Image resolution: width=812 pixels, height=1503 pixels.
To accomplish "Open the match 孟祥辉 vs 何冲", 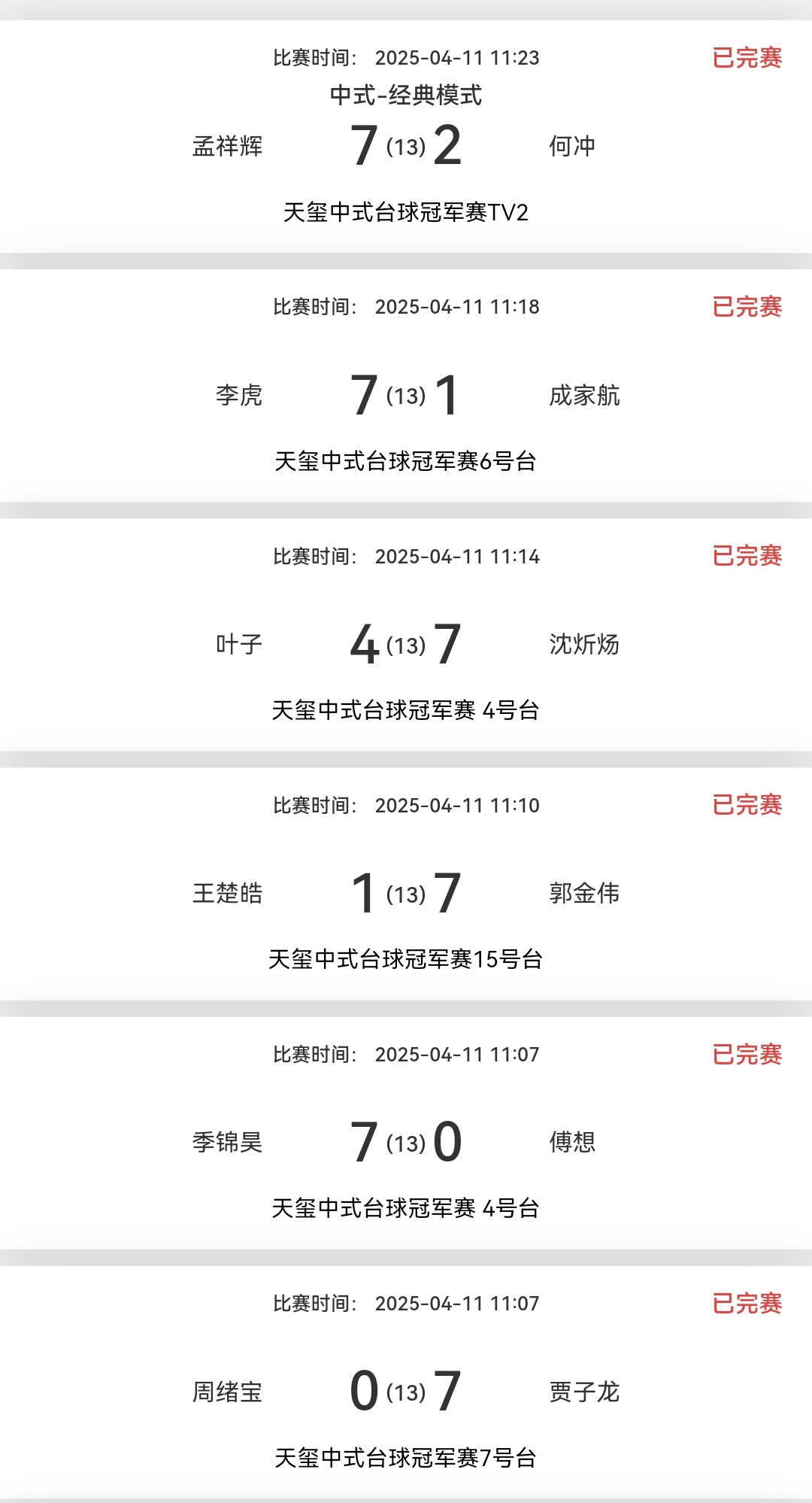I will click(x=406, y=145).
